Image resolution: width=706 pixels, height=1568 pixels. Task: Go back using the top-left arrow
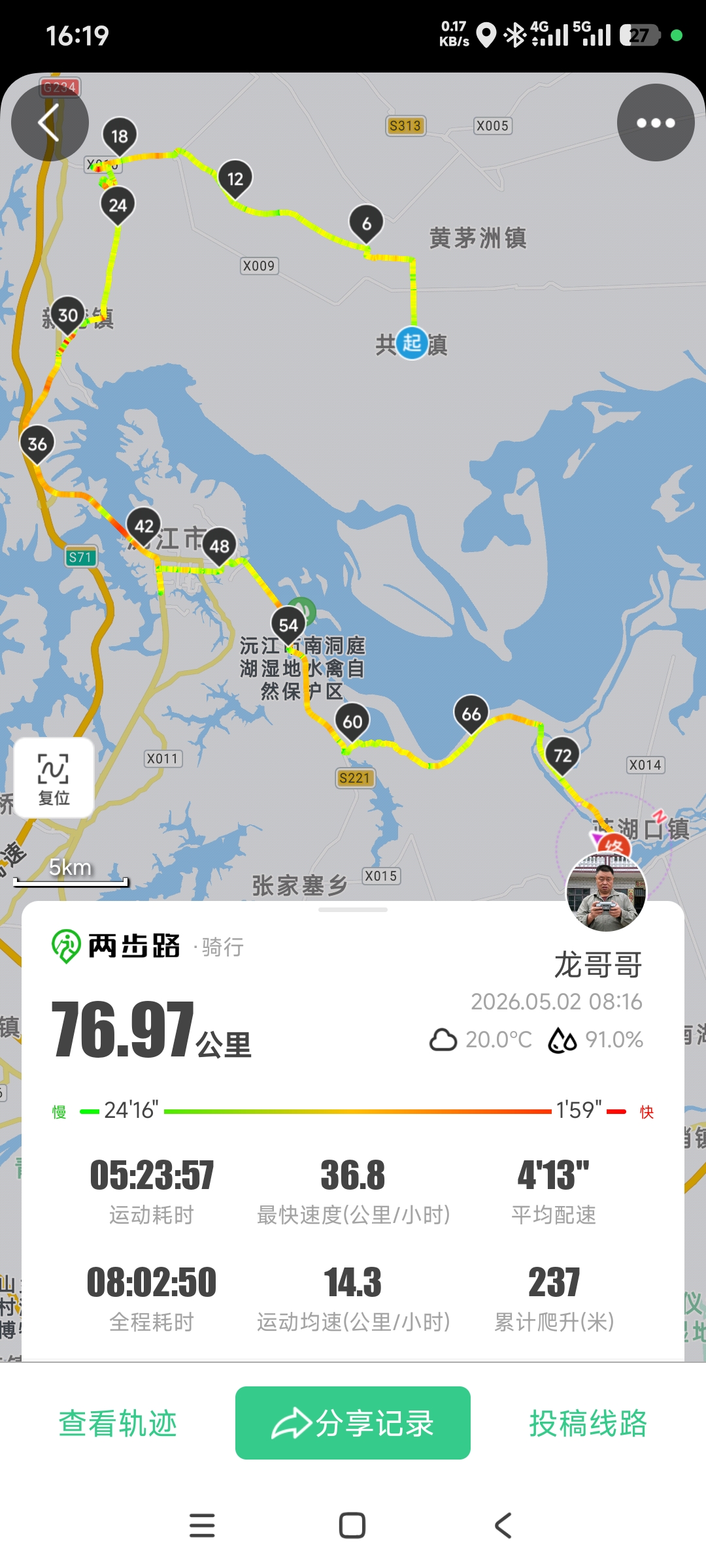click(50, 122)
